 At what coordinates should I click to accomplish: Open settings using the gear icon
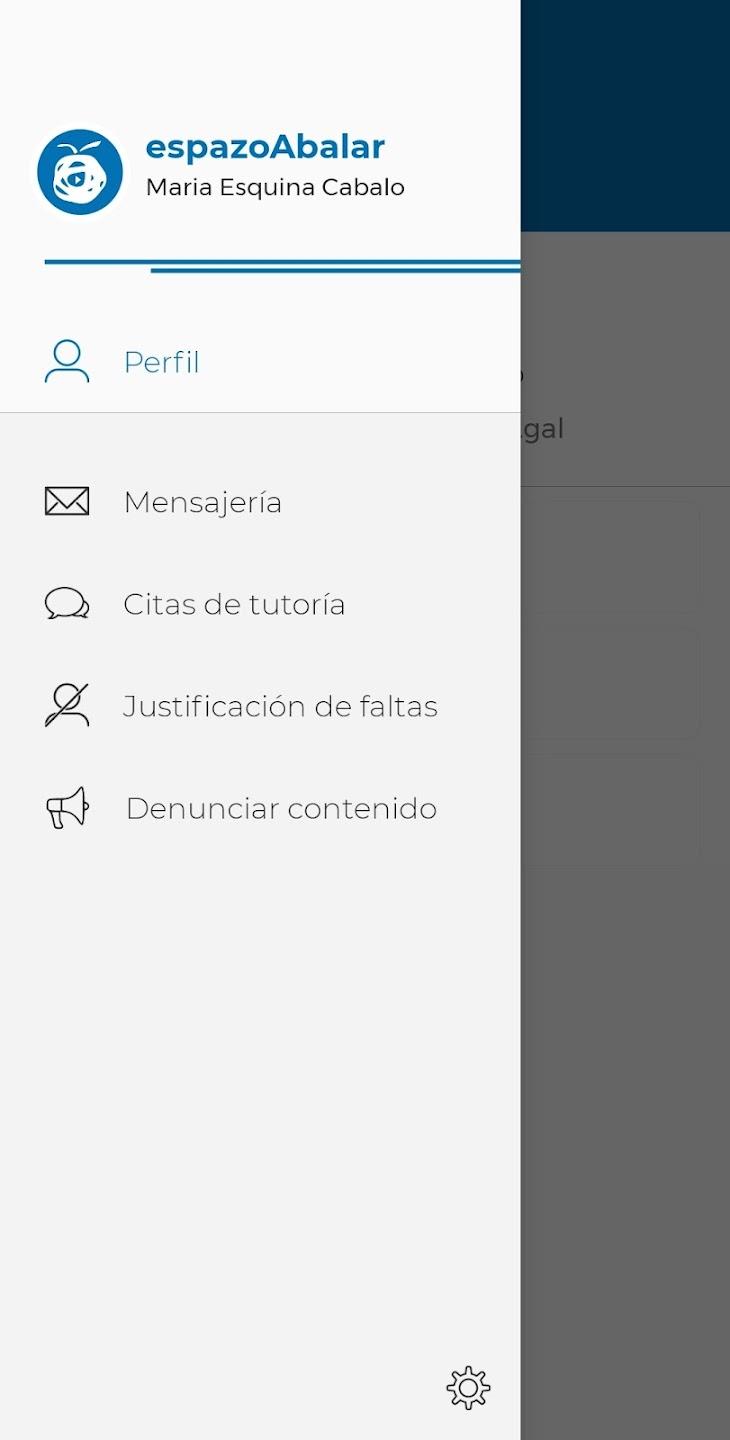[466, 1387]
